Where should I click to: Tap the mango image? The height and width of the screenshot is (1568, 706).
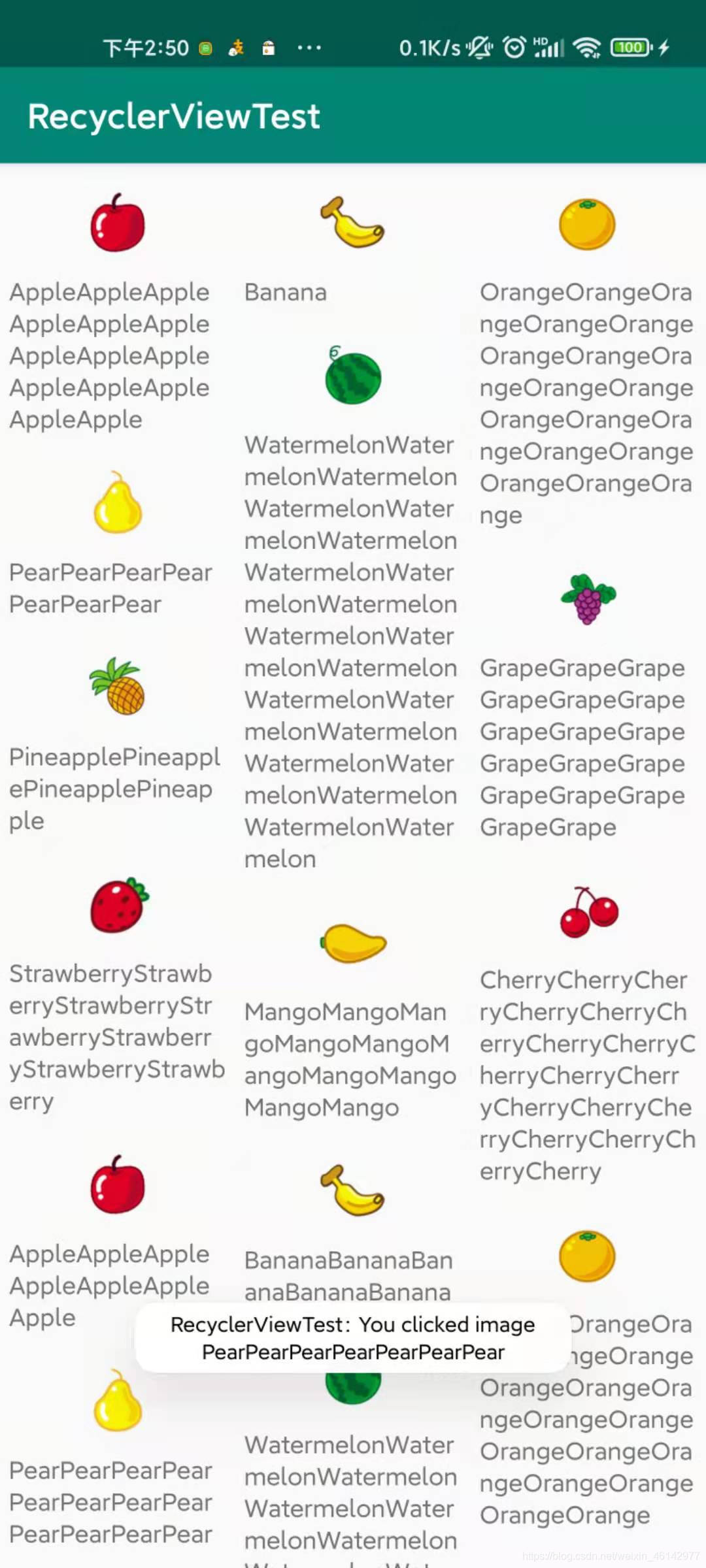[x=353, y=943]
